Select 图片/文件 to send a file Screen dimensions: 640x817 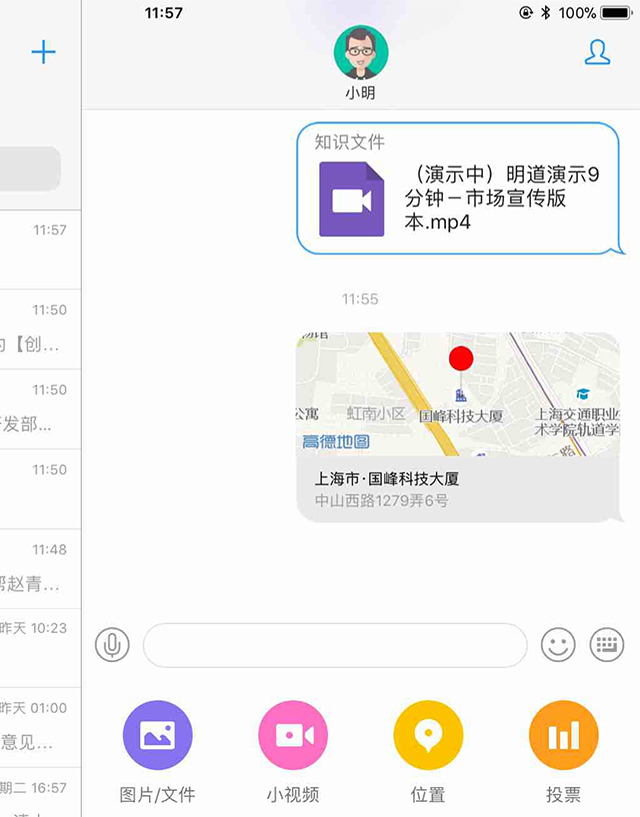157,736
